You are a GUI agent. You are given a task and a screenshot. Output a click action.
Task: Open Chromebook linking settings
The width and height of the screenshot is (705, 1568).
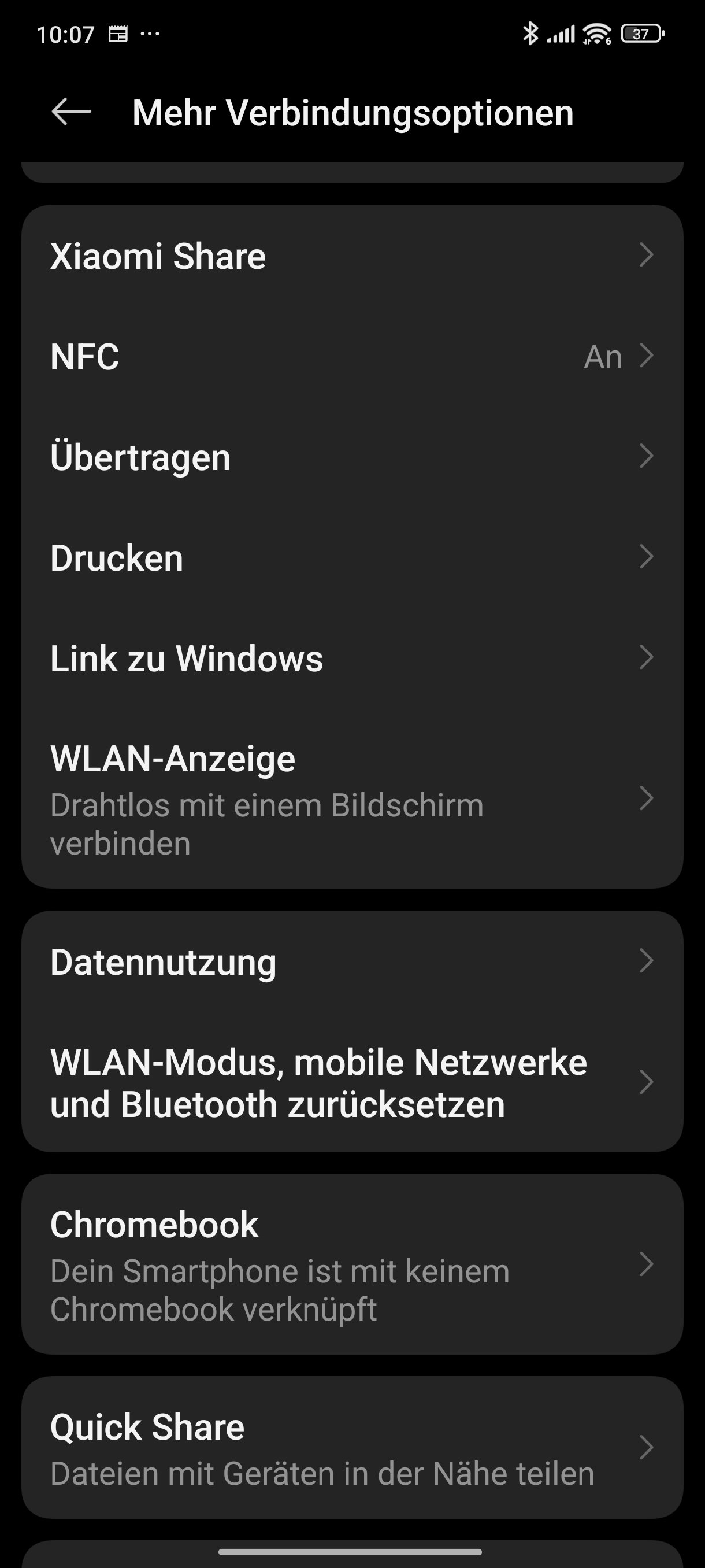[x=351, y=1265]
